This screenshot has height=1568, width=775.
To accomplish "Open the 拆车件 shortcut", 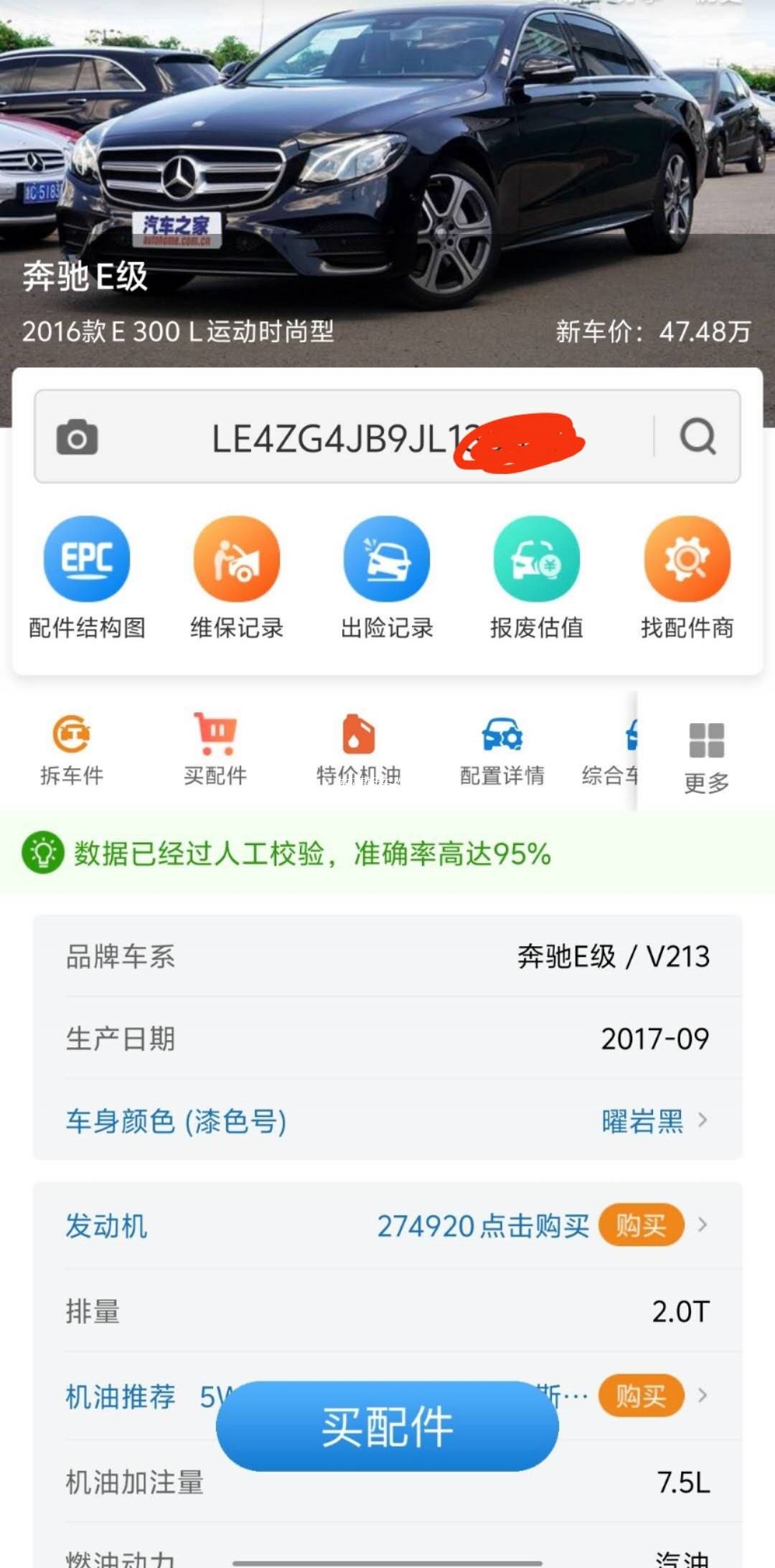I will 72,750.
